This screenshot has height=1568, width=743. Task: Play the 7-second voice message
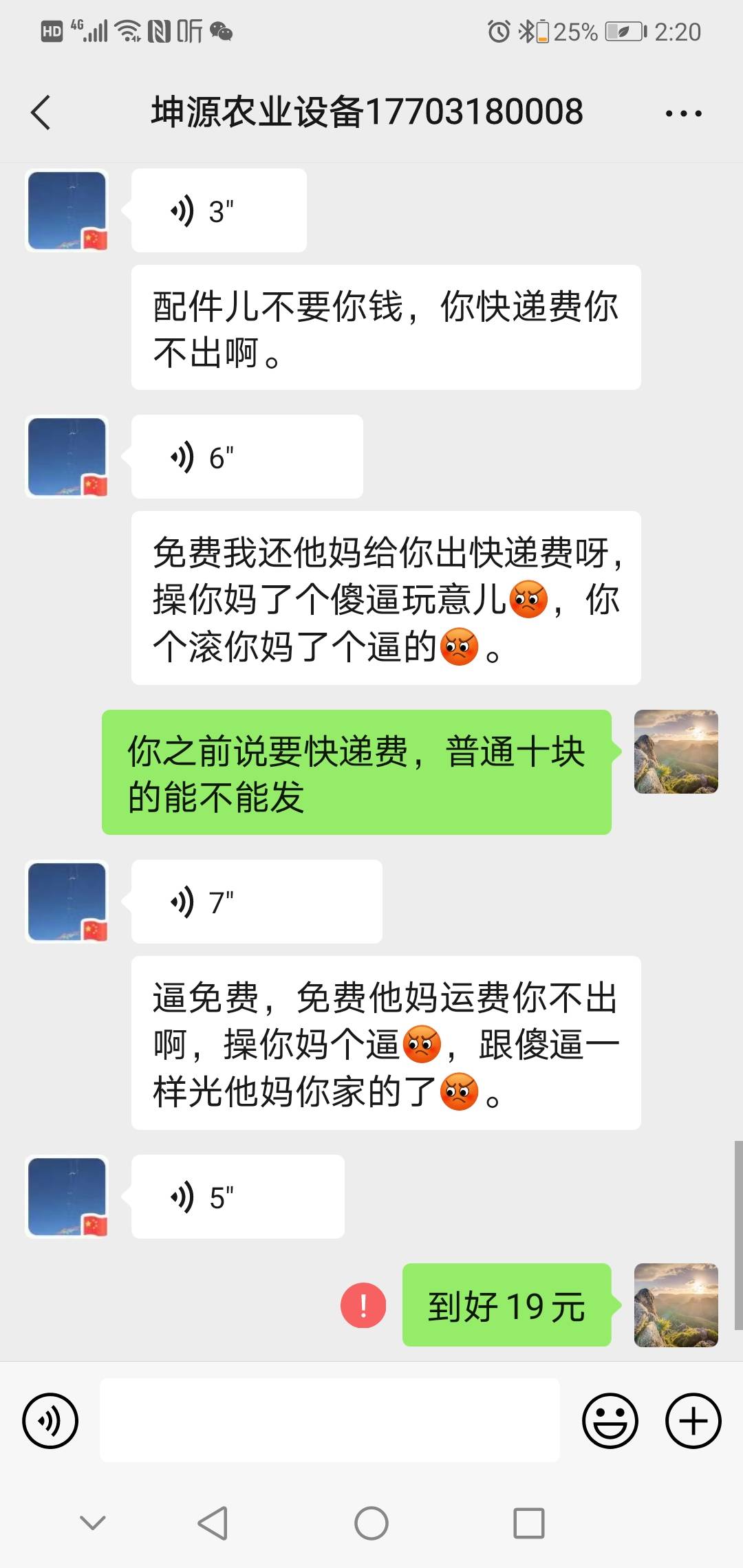[257, 902]
